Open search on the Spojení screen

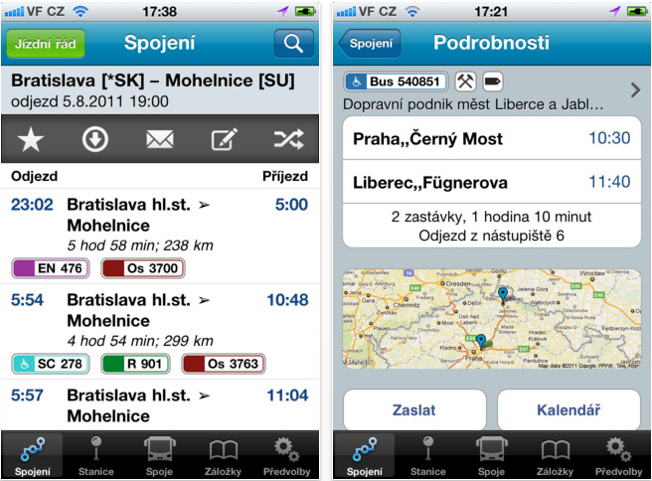pos(293,44)
